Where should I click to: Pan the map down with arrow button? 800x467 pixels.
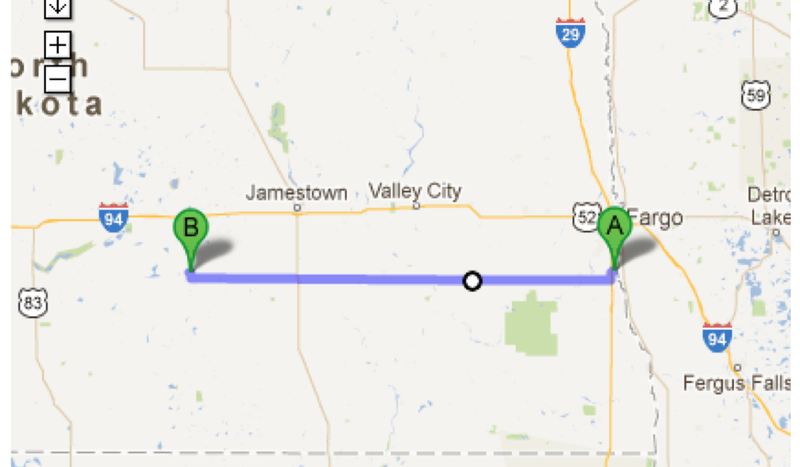tap(58, 8)
